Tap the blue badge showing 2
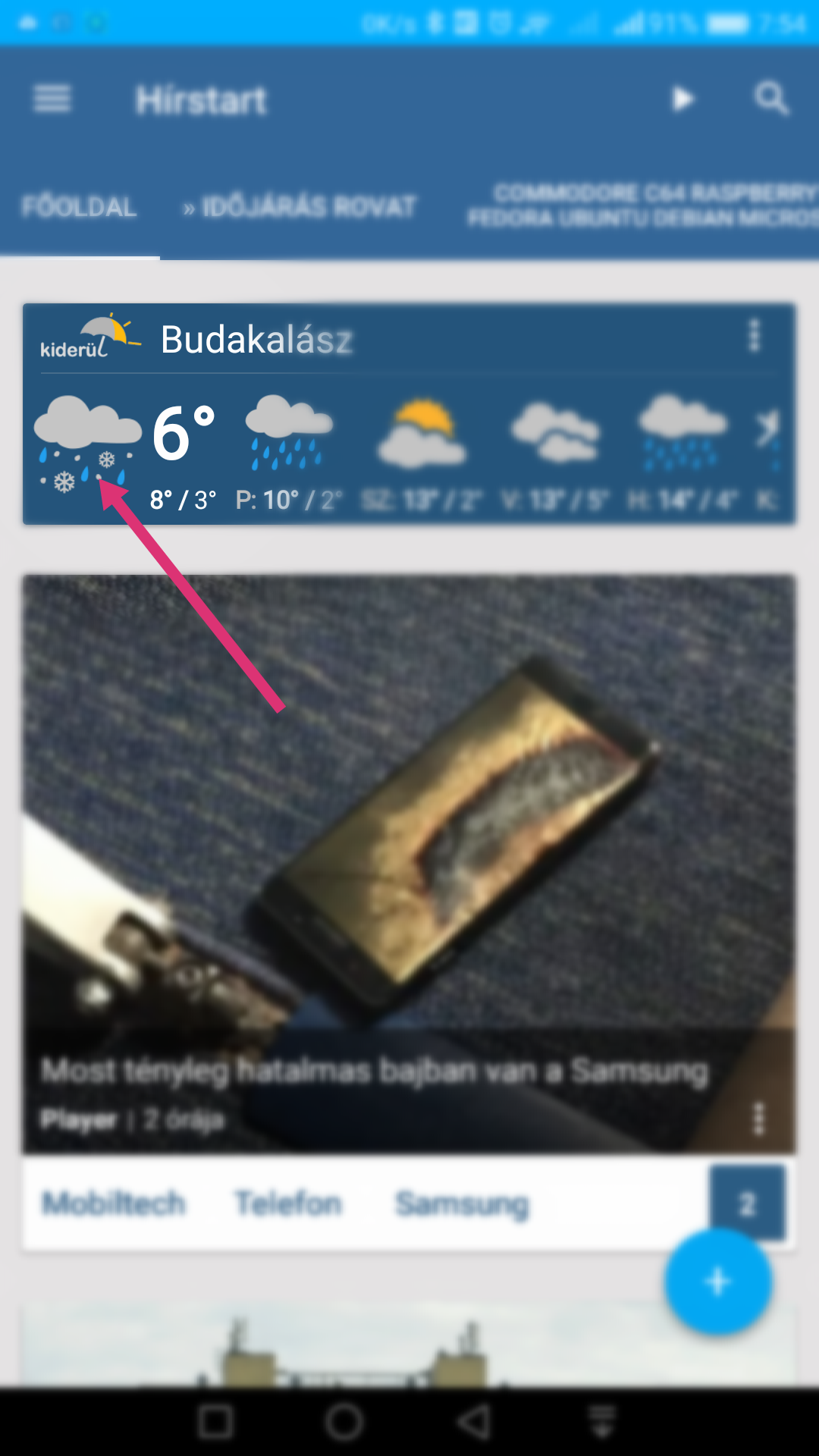 (748, 1203)
